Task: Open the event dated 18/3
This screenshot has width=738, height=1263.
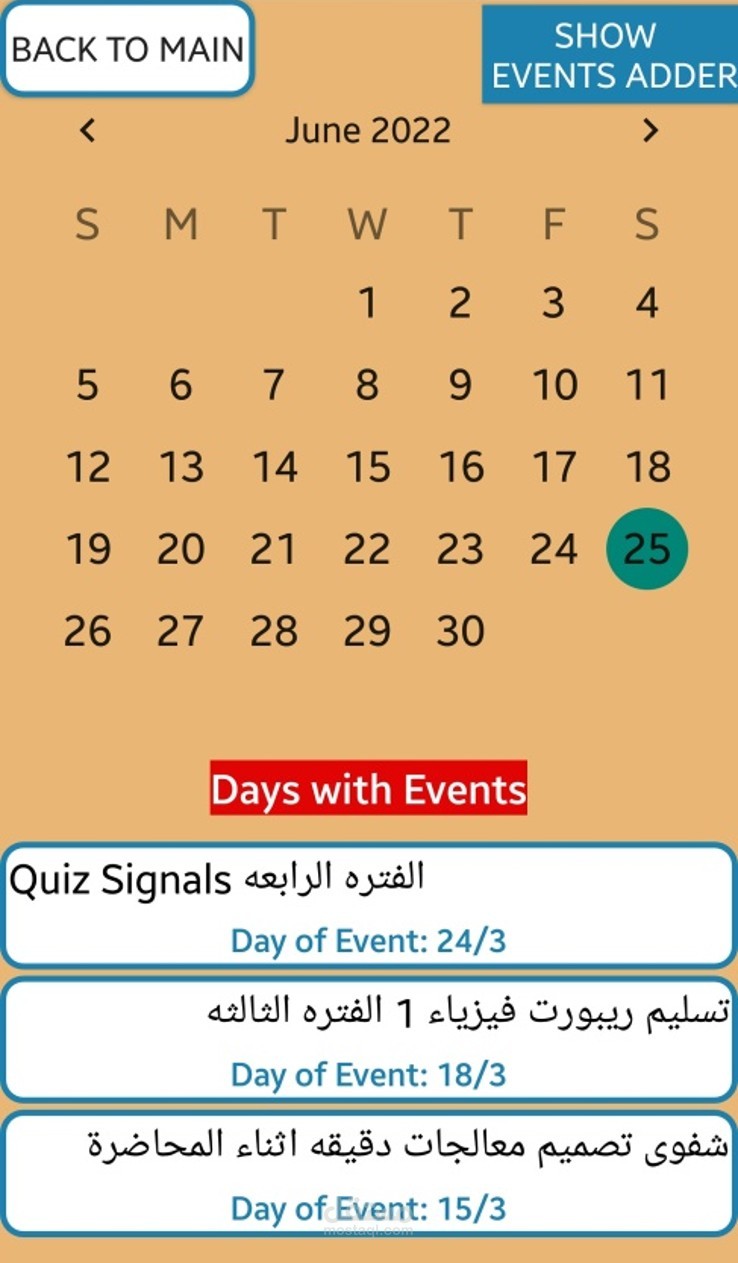Action: (368, 1040)
